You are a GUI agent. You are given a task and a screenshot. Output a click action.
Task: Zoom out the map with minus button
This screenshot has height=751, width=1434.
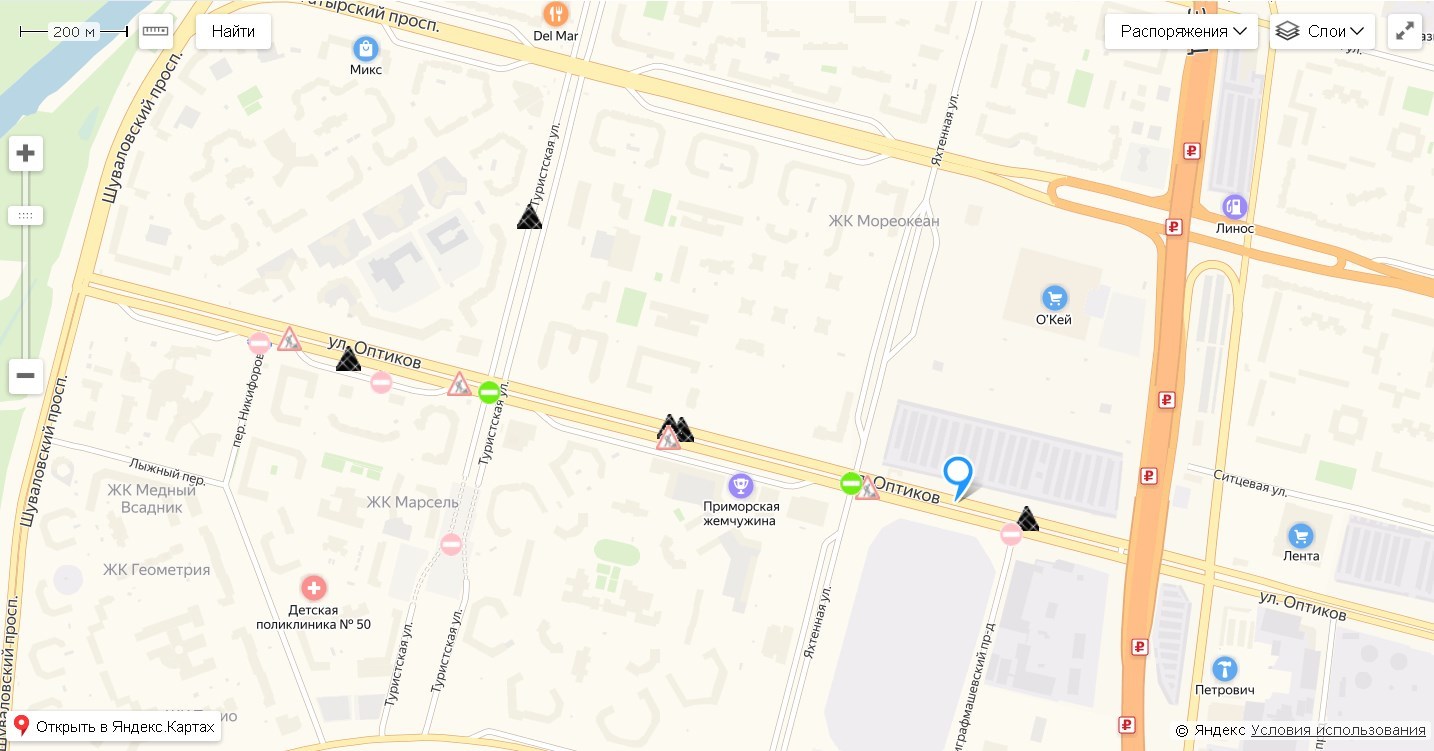tap(26, 376)
